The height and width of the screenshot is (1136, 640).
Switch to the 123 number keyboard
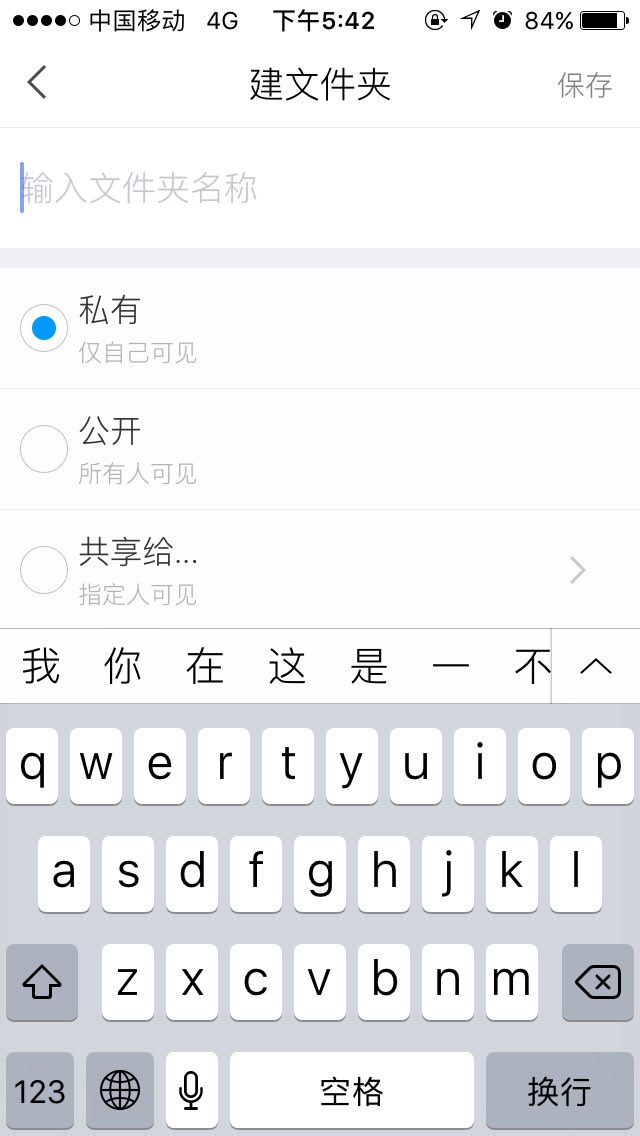(x=40, y=1090)
